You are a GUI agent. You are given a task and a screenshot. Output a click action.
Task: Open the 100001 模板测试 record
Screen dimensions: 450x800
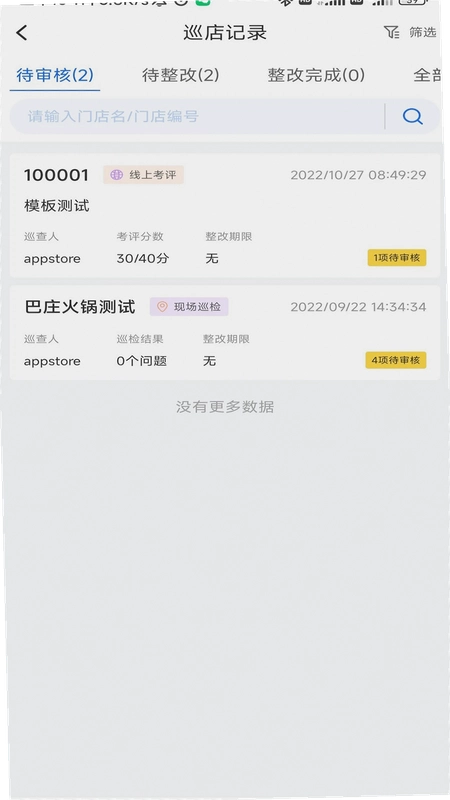point(224,215)
